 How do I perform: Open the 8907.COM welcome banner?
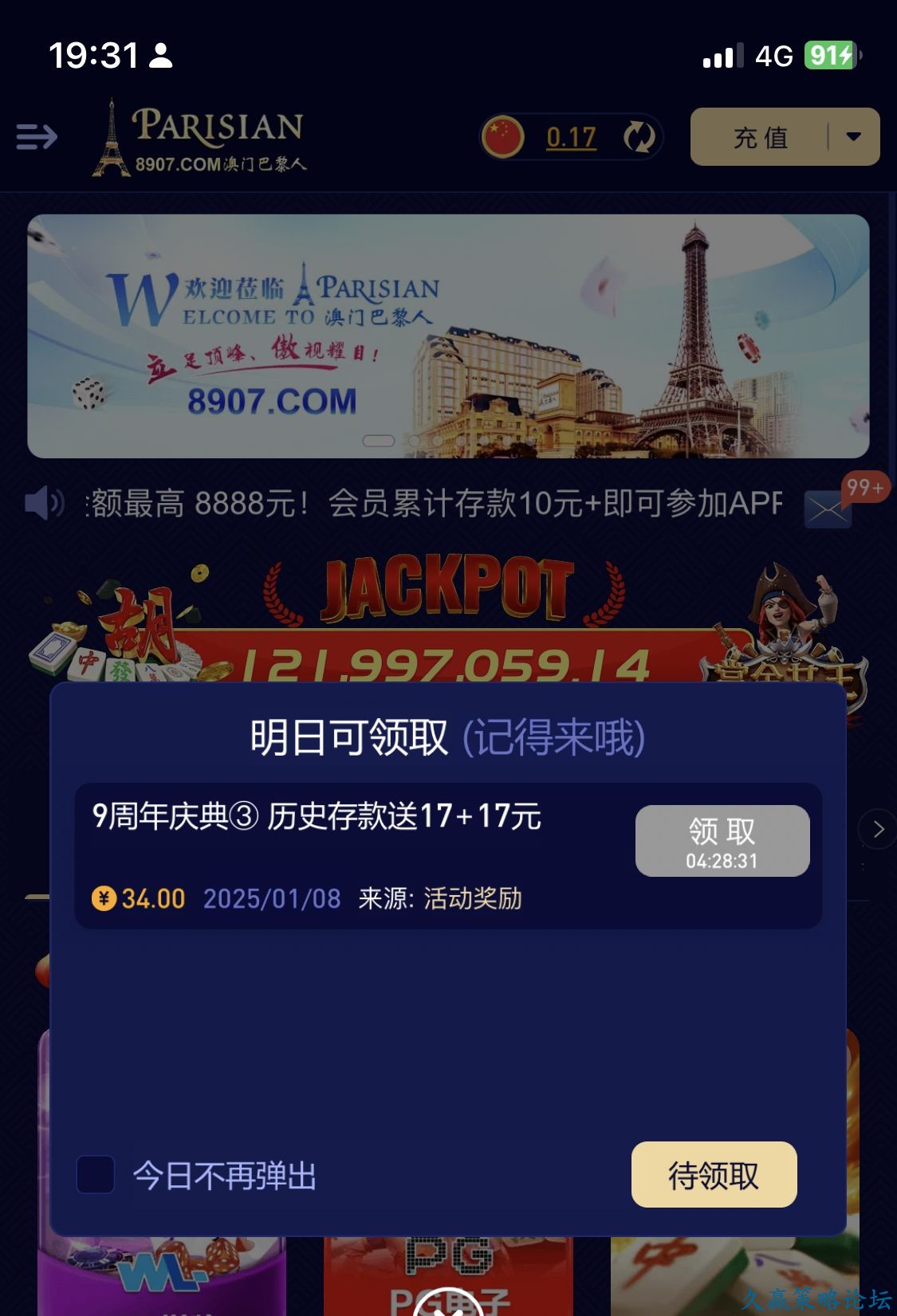click(x=448, y=336)
